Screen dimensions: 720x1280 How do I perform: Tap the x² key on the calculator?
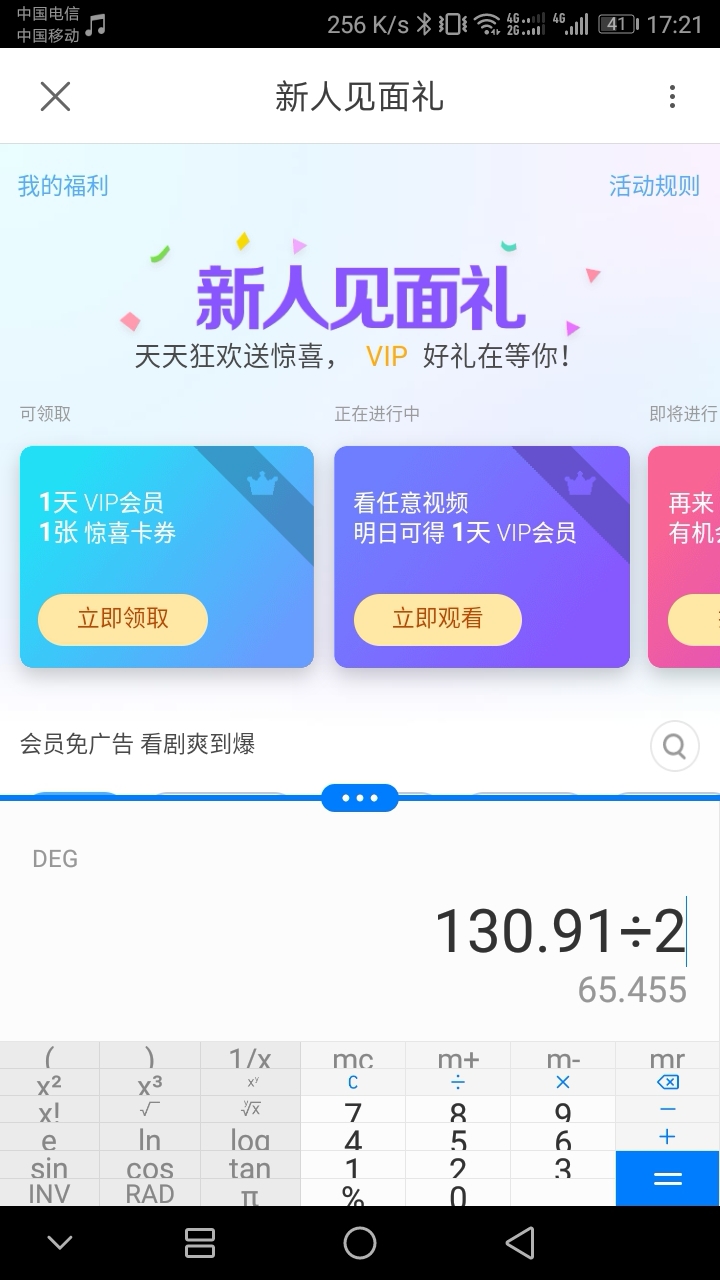click(49, 1082)
